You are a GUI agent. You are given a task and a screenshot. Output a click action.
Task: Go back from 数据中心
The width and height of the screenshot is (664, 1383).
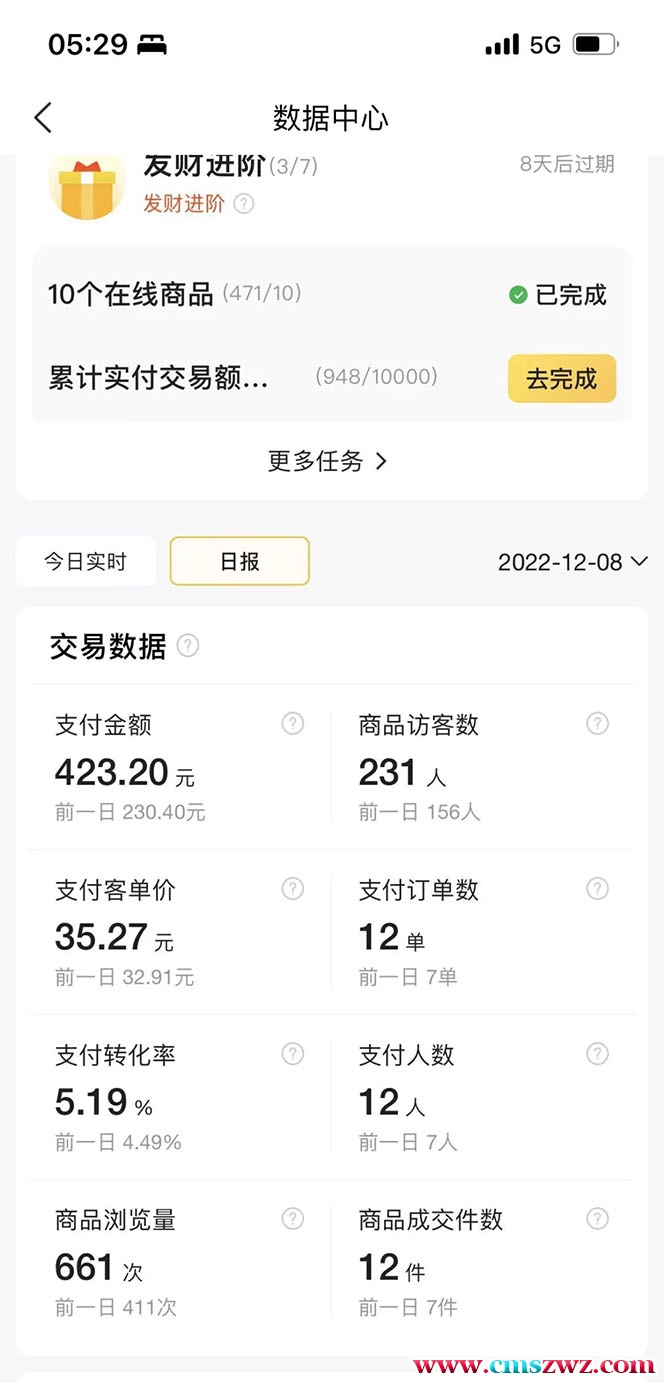[42, 118]
